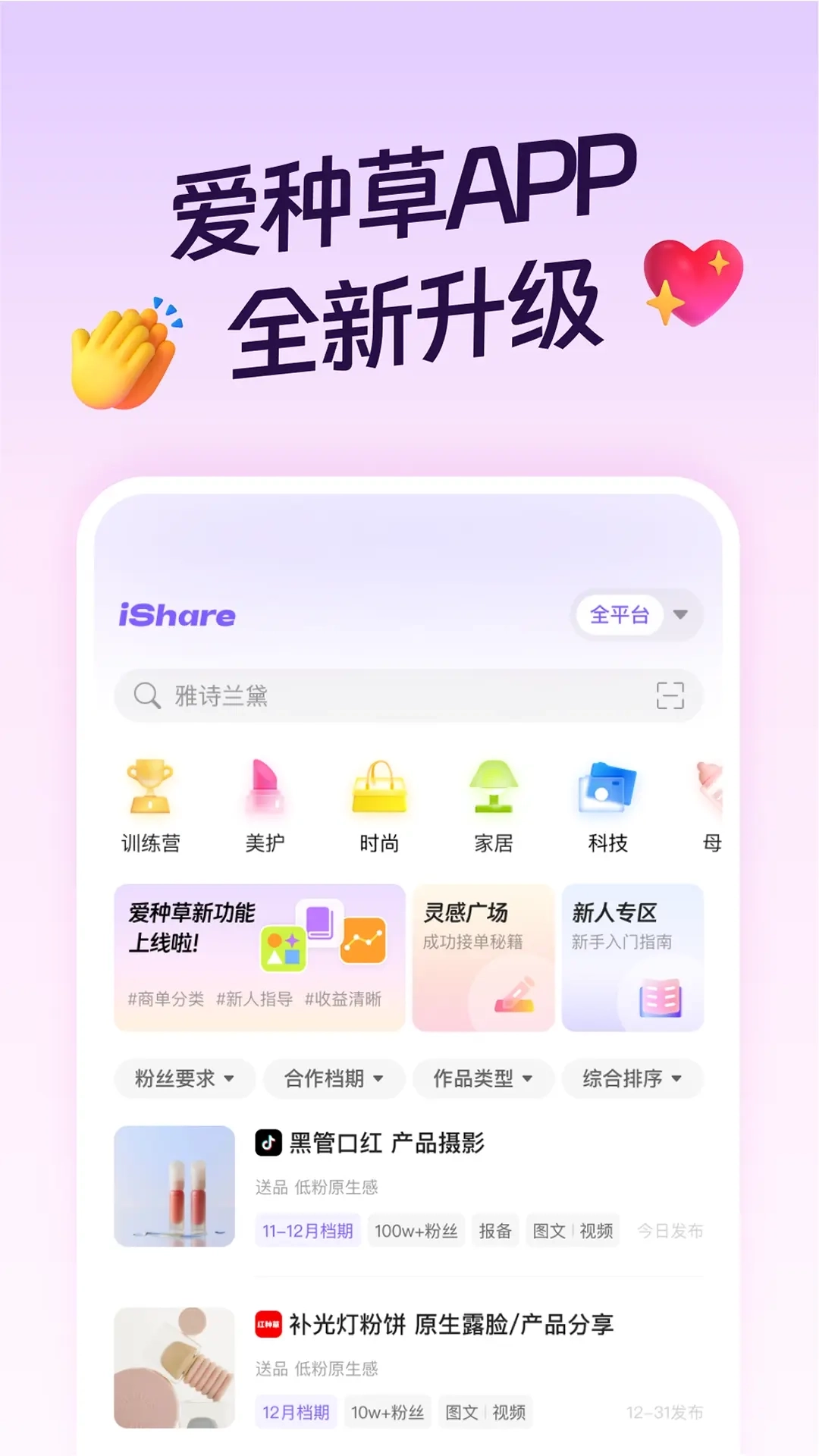Screen dimensions: 819x1456
Task: Click the TikTok icon beside 黑管口红
Action: 267,1140
